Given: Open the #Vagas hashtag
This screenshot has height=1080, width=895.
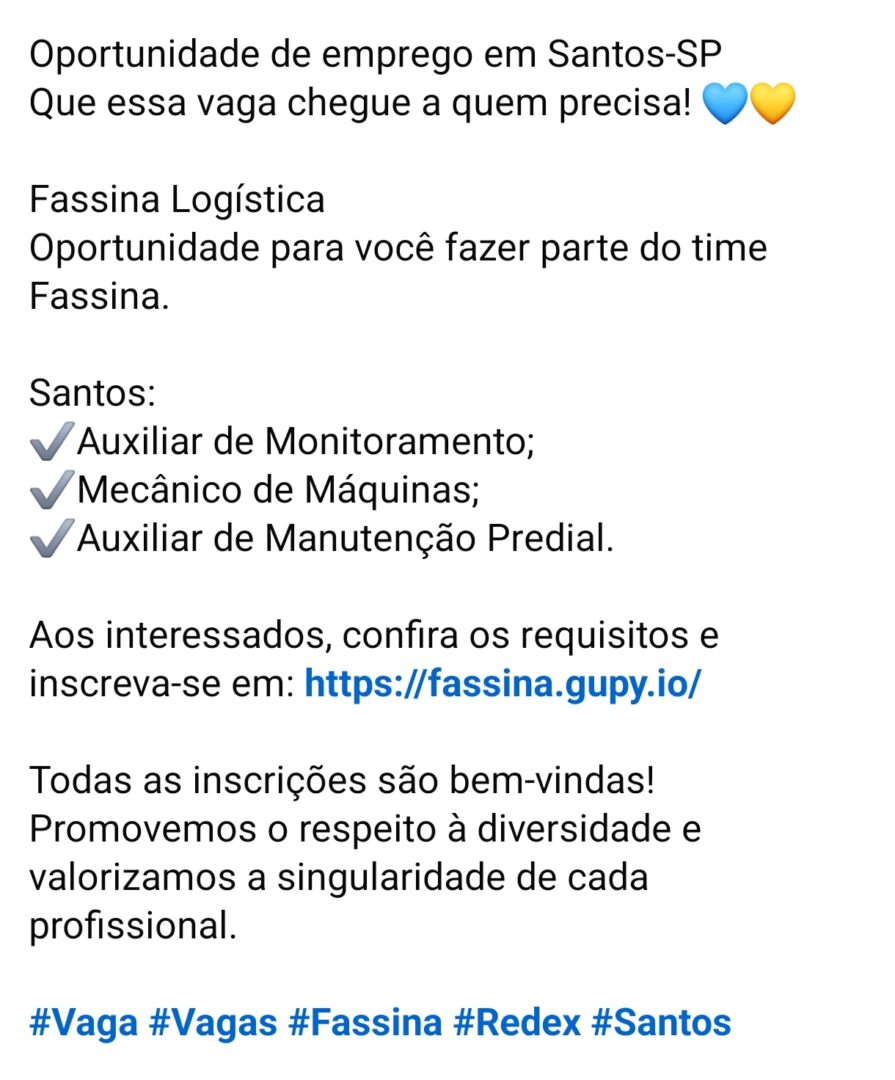Looking at the screenshot, I should pyautogui.click(x=211, y=1022).
